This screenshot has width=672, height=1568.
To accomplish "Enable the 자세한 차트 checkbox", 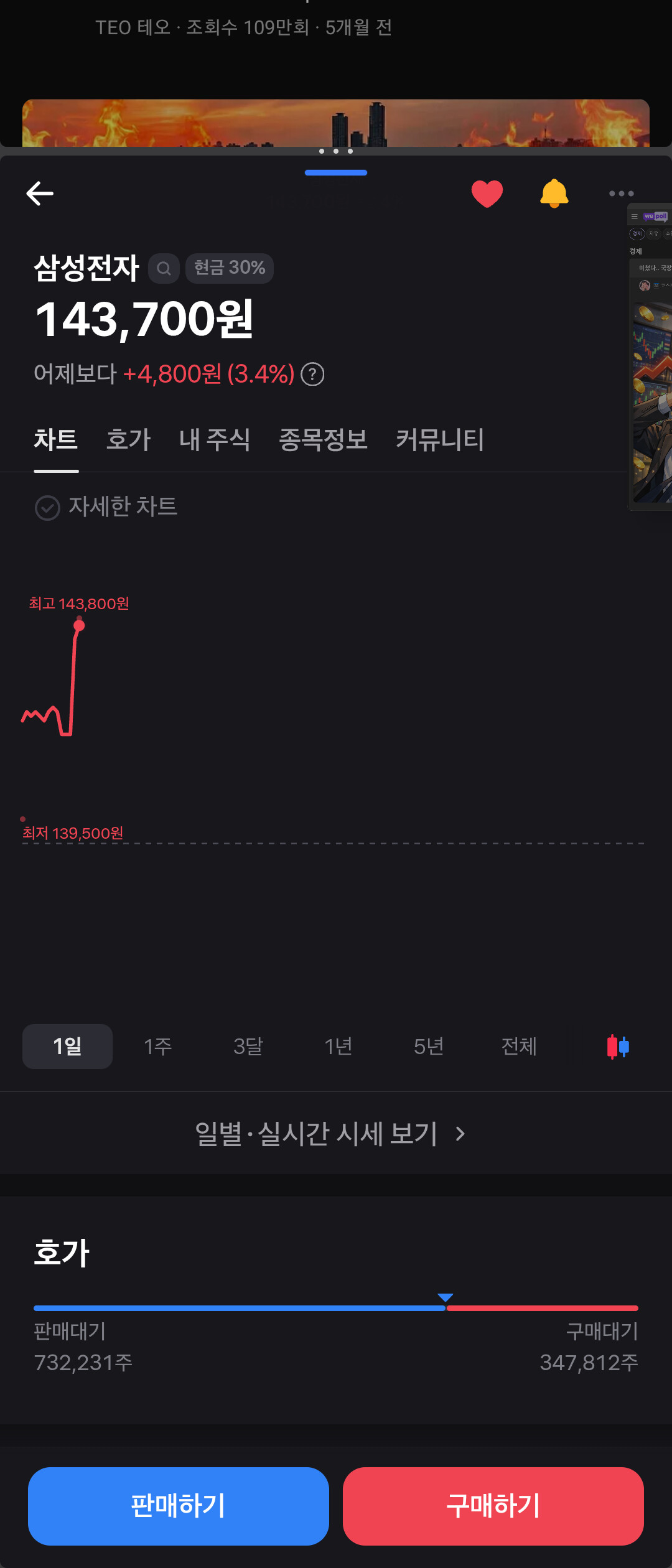I will click(47, 507).
